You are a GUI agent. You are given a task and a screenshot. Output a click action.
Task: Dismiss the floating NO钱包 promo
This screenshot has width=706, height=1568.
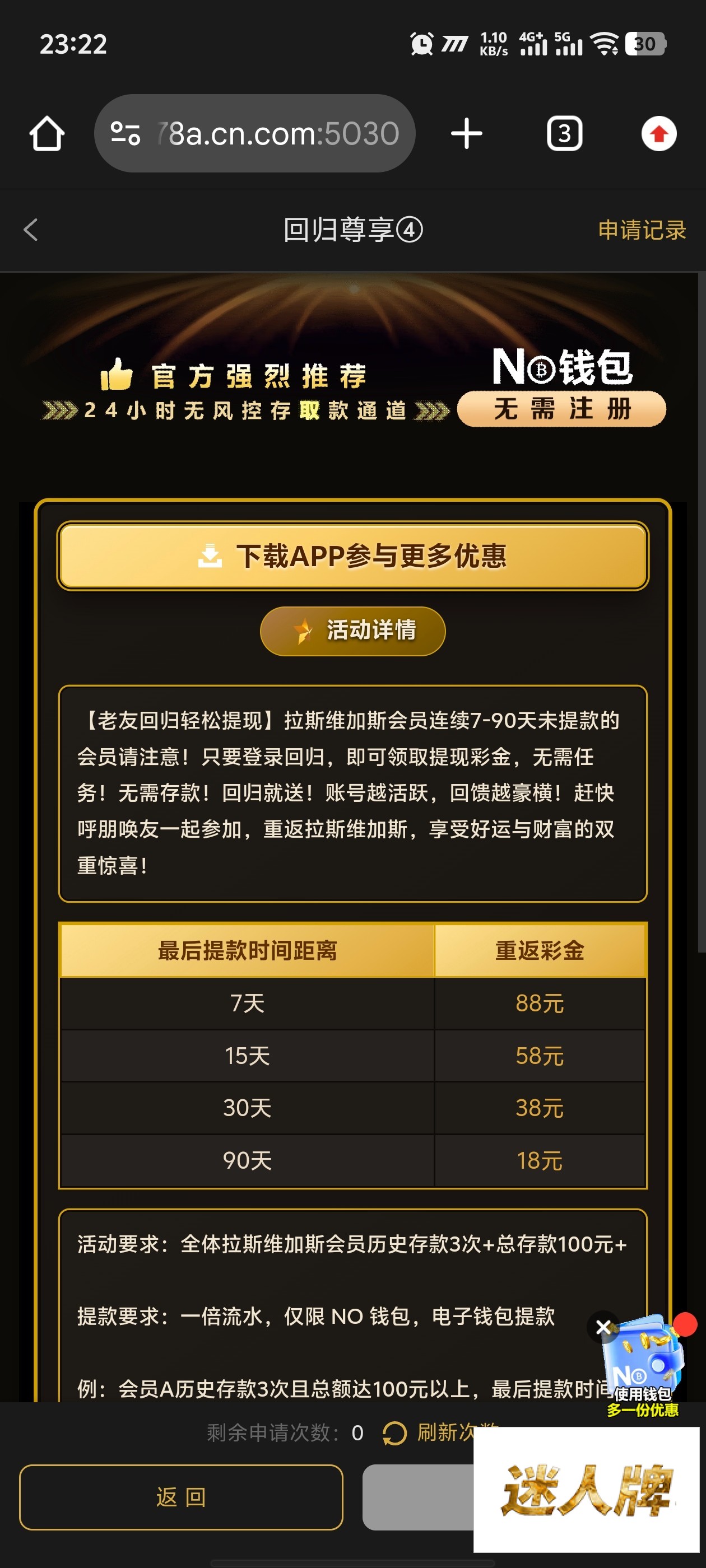(x=603, y=1327)
